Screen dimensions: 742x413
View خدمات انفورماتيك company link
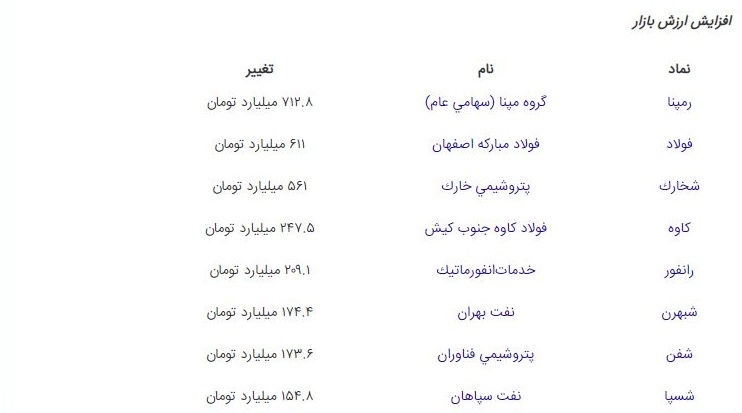point(486,270)
